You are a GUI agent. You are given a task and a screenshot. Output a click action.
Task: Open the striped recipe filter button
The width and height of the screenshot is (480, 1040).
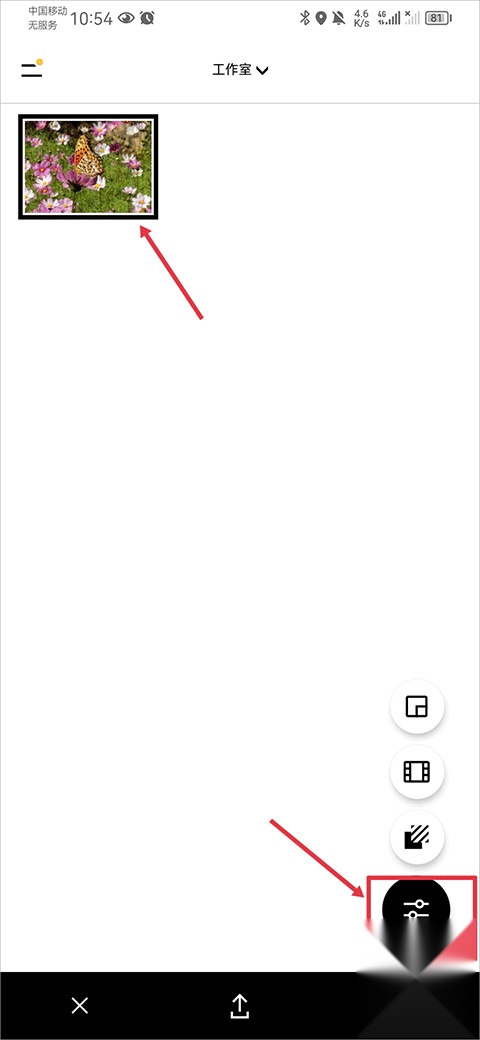pos(417,837)
